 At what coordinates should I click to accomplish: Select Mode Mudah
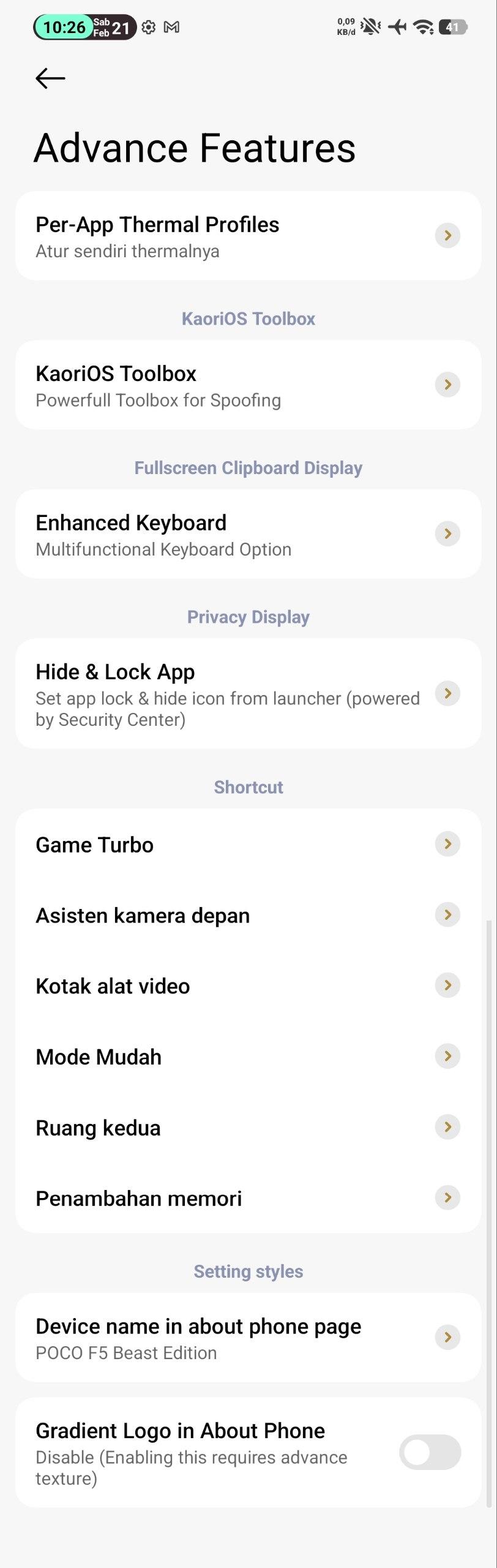[248, 1057]
